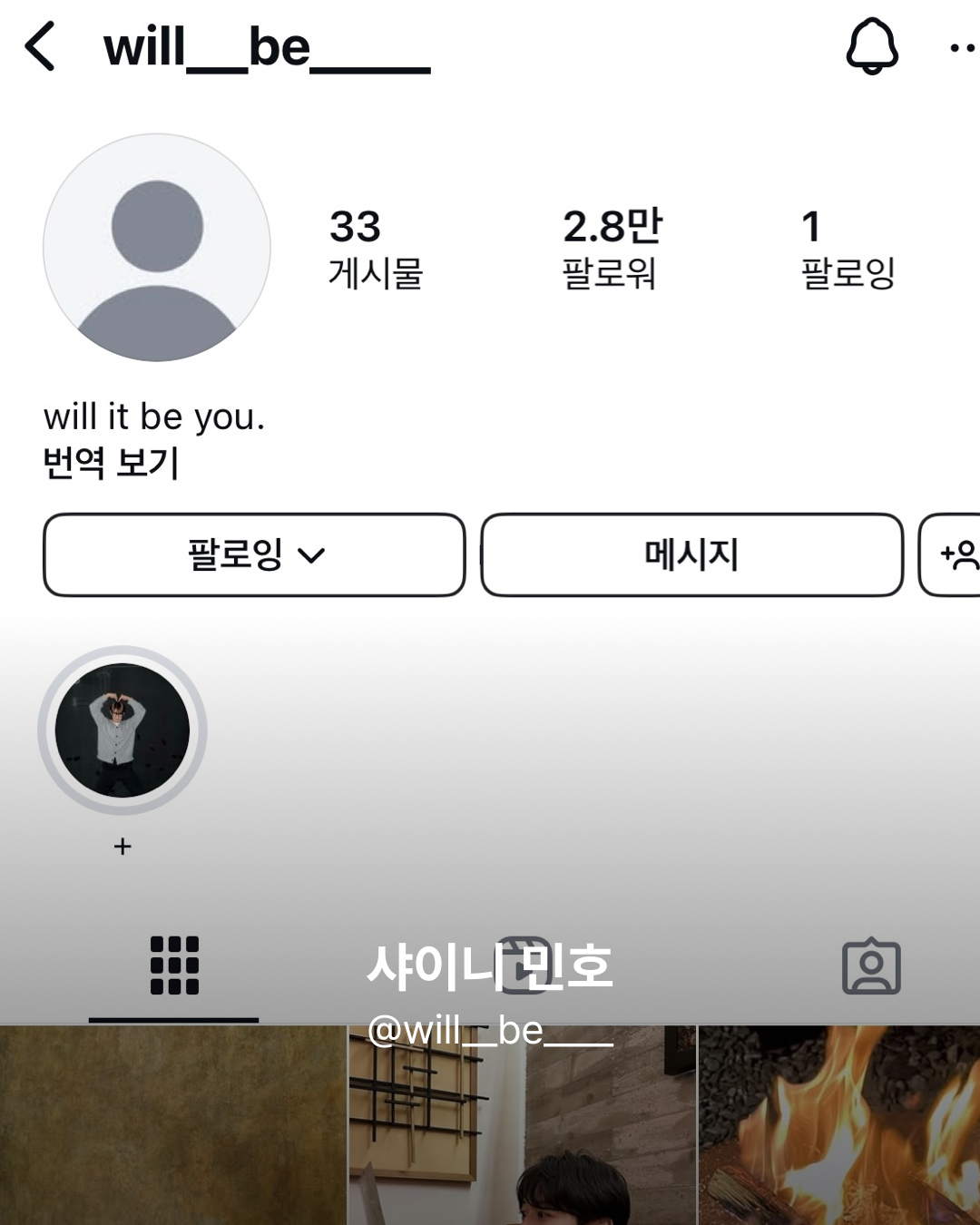
Task: Switch to the Reels tab
Action: [524, 965]
